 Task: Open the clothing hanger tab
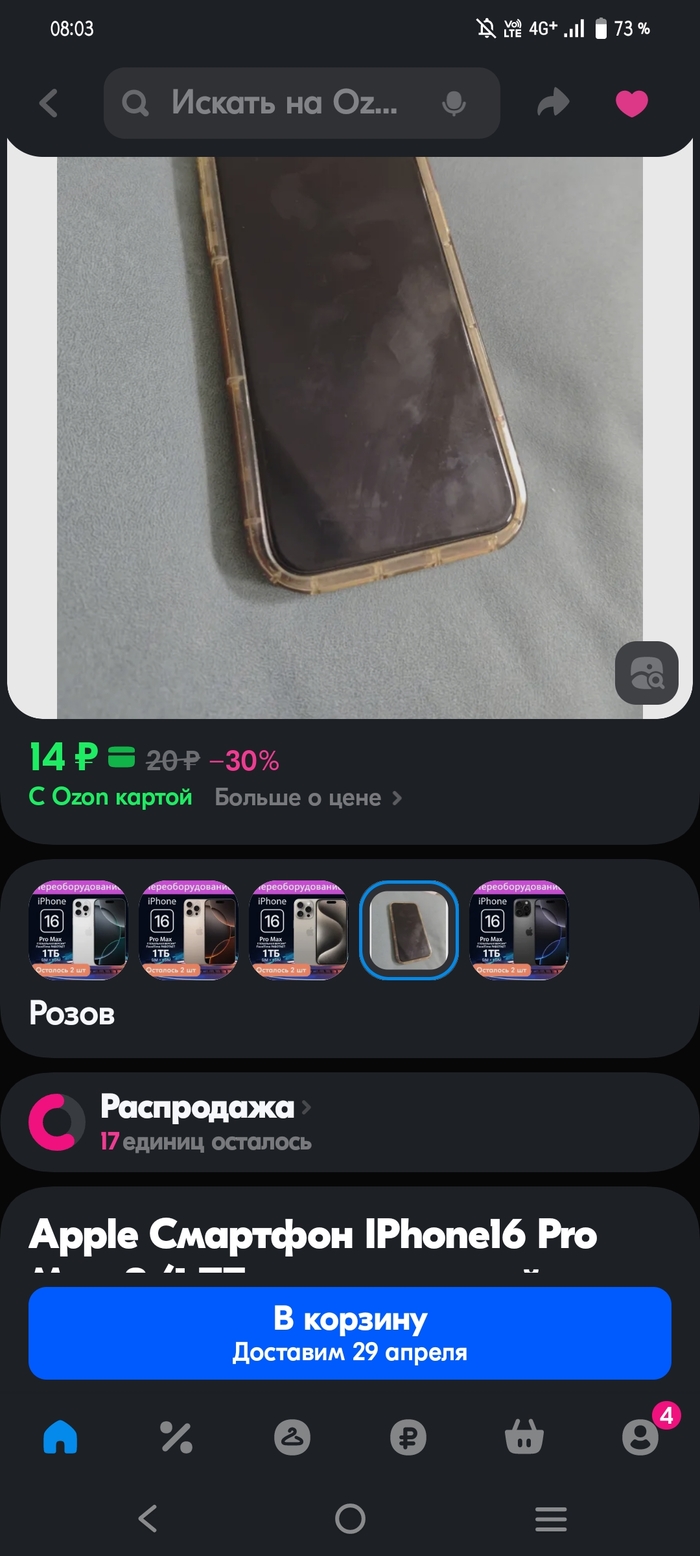tap(292, 1438)
